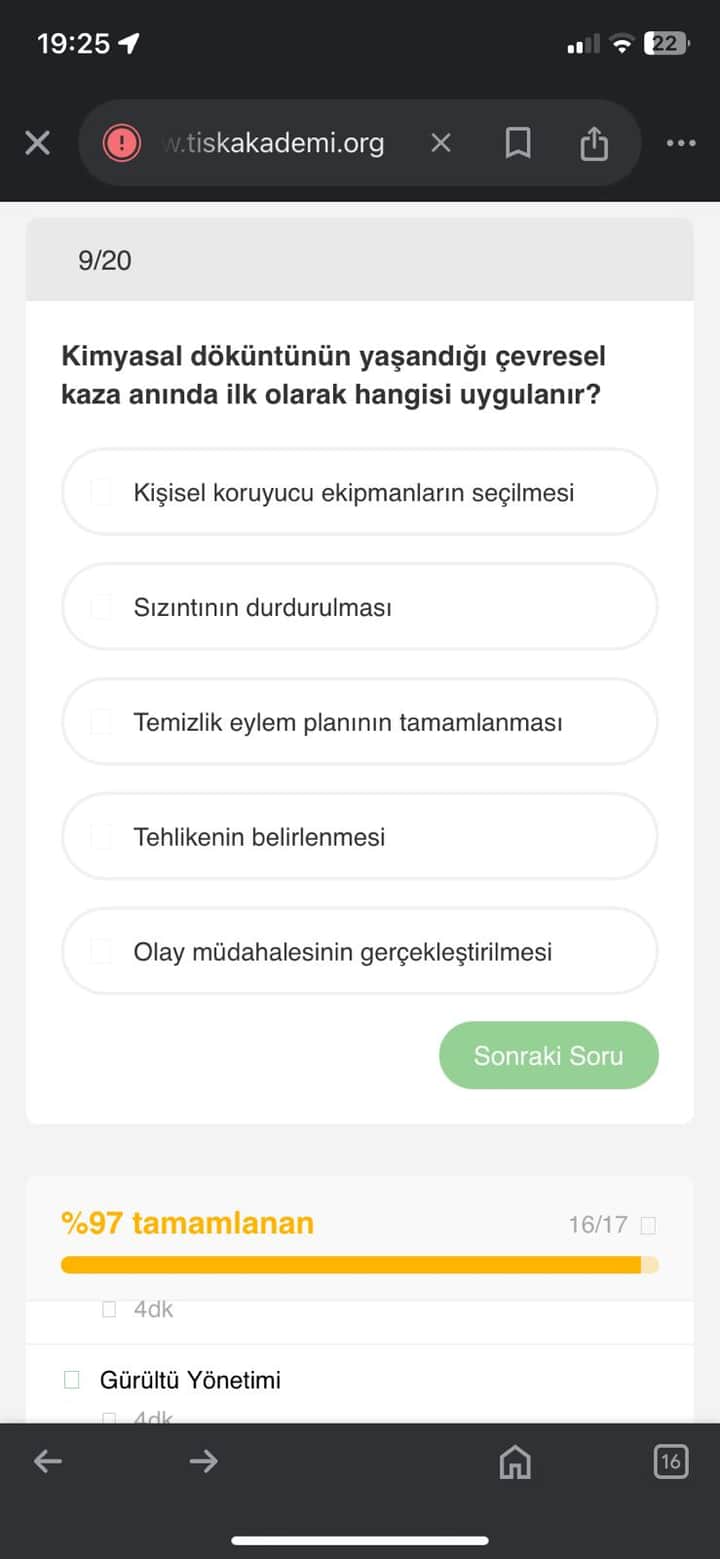Open the Gürültü Yönetimi lesson
The width and height of the screenshot is (720, 1559).
tap(190, 1380)
